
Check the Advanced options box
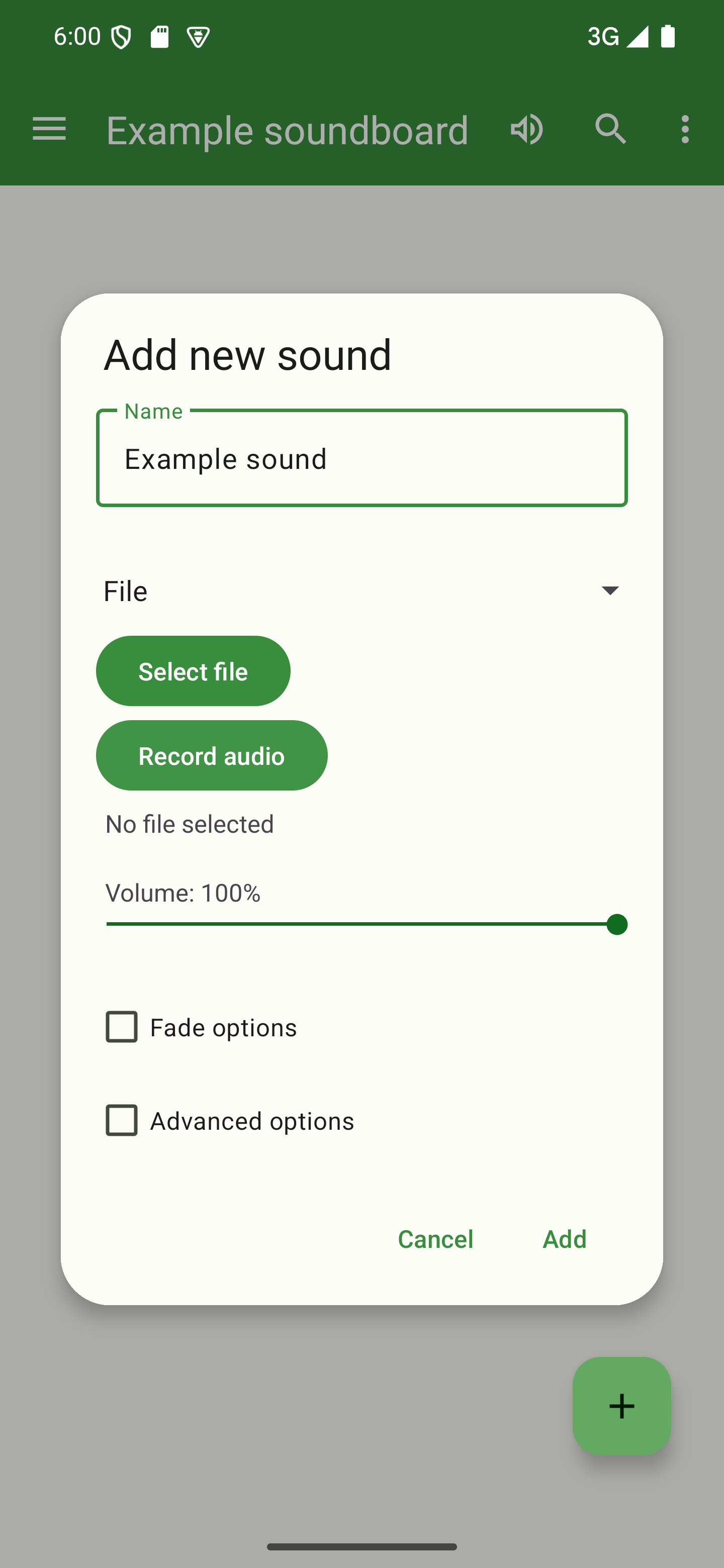[x=122, y=1121]
